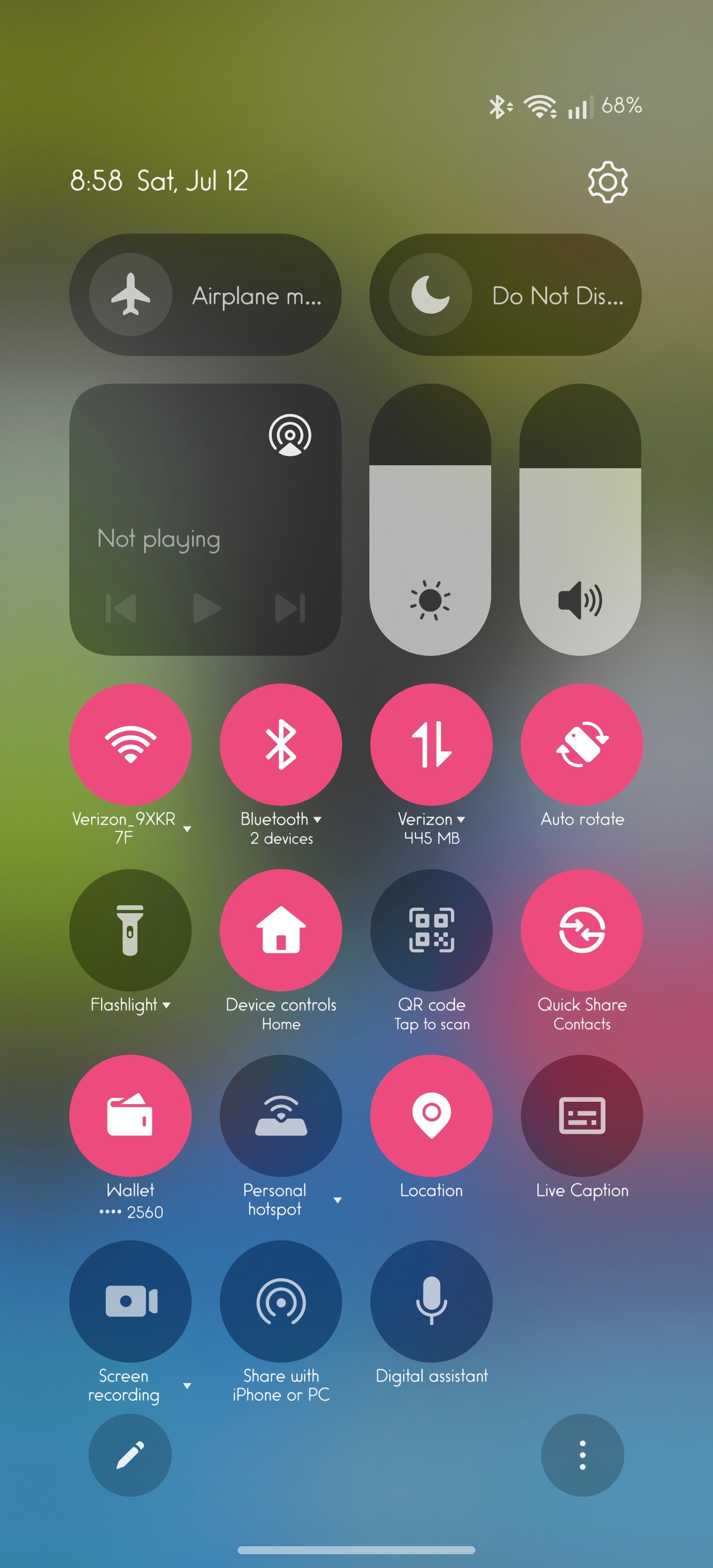Turn on the Flashlight
The height and width of the screenshot is (1568, 713).
click(x=130, y=930)
